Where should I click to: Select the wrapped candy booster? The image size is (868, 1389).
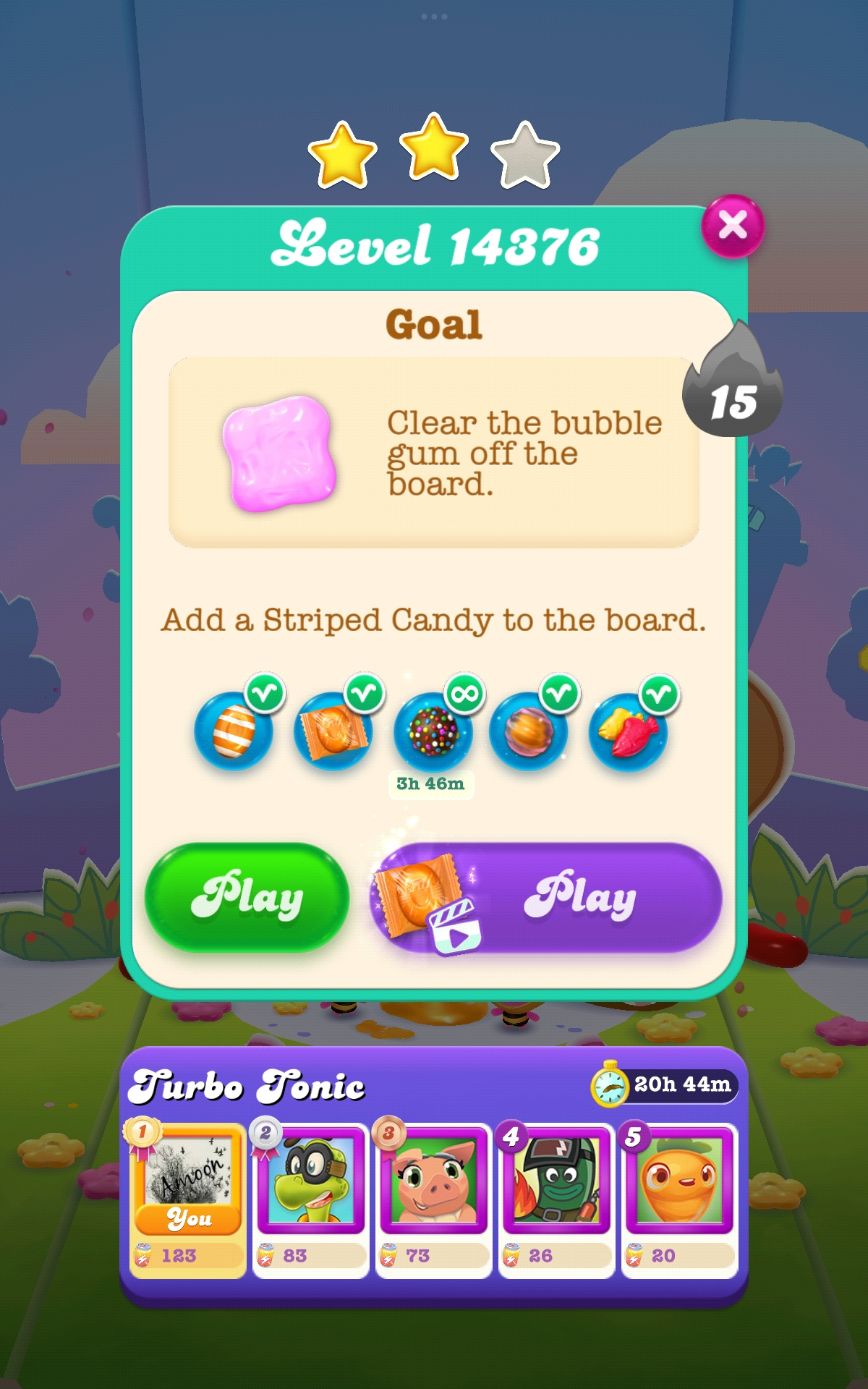[x=333, y=731]
